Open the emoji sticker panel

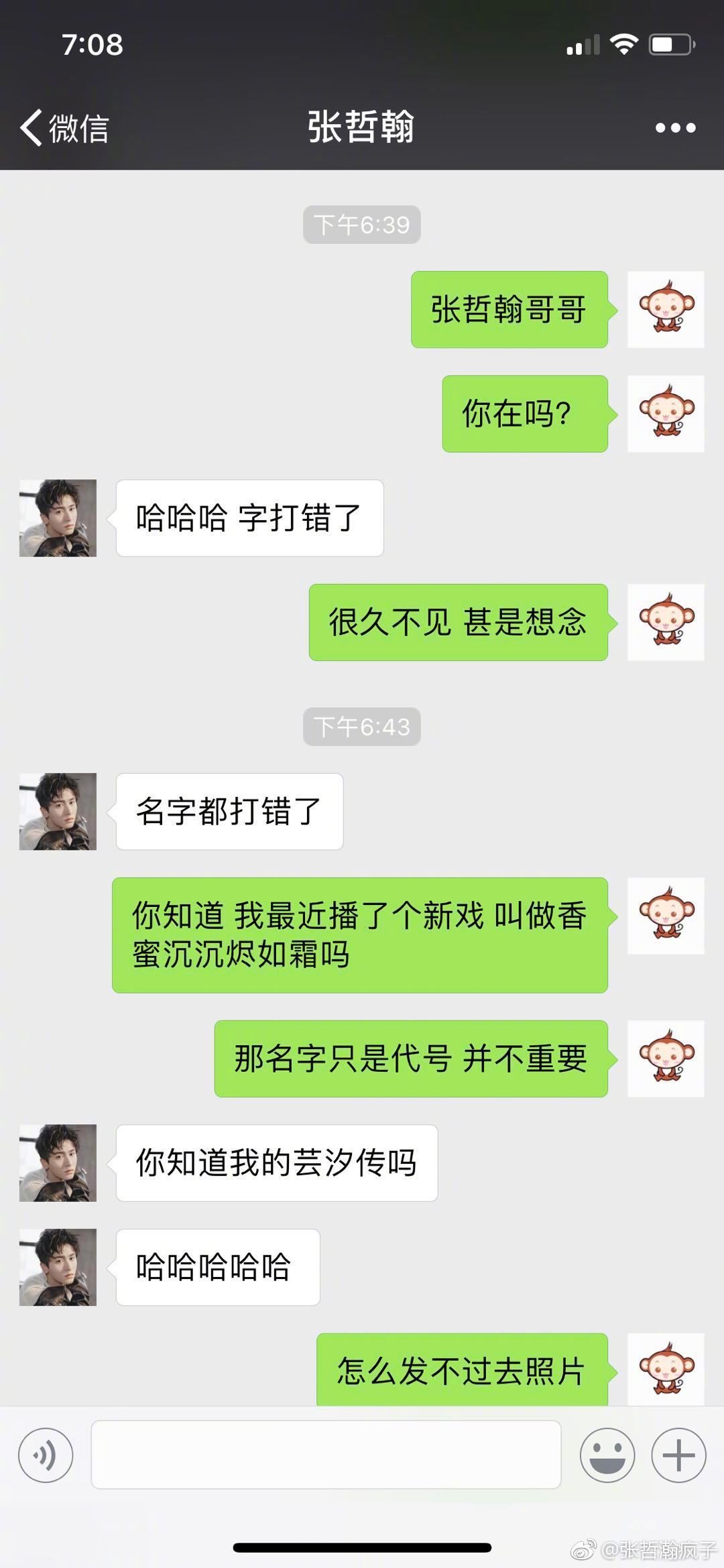[607, 1455]
